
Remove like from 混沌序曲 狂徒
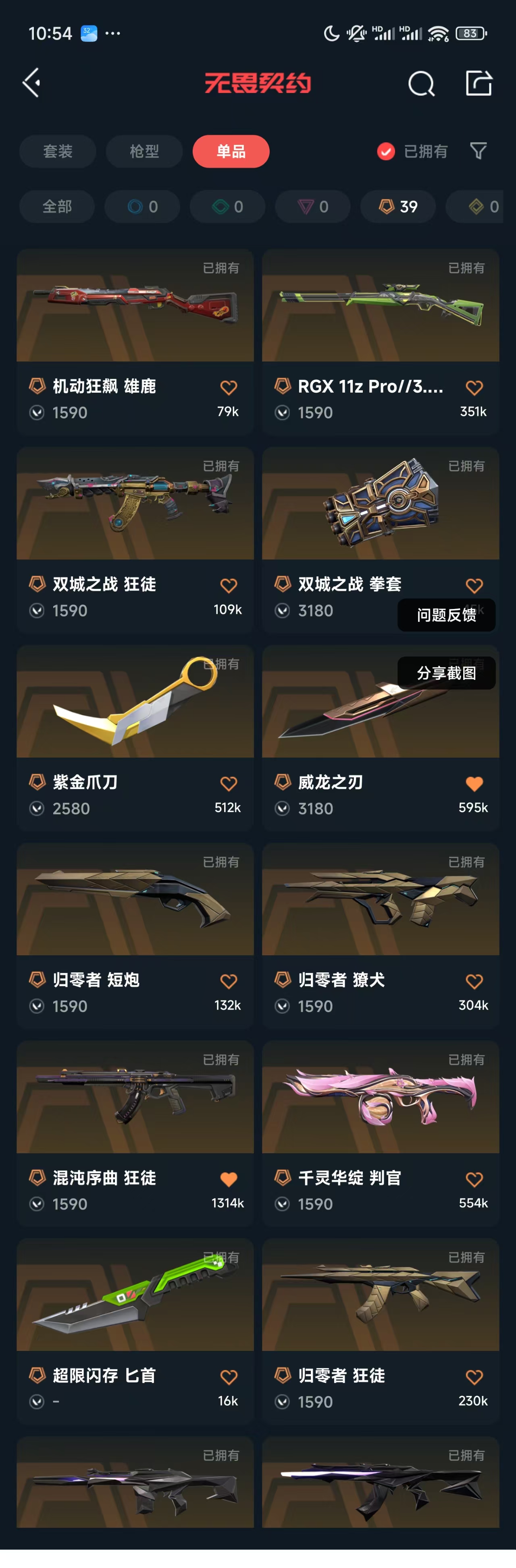pyautogui.click(x=229, y=1179)
